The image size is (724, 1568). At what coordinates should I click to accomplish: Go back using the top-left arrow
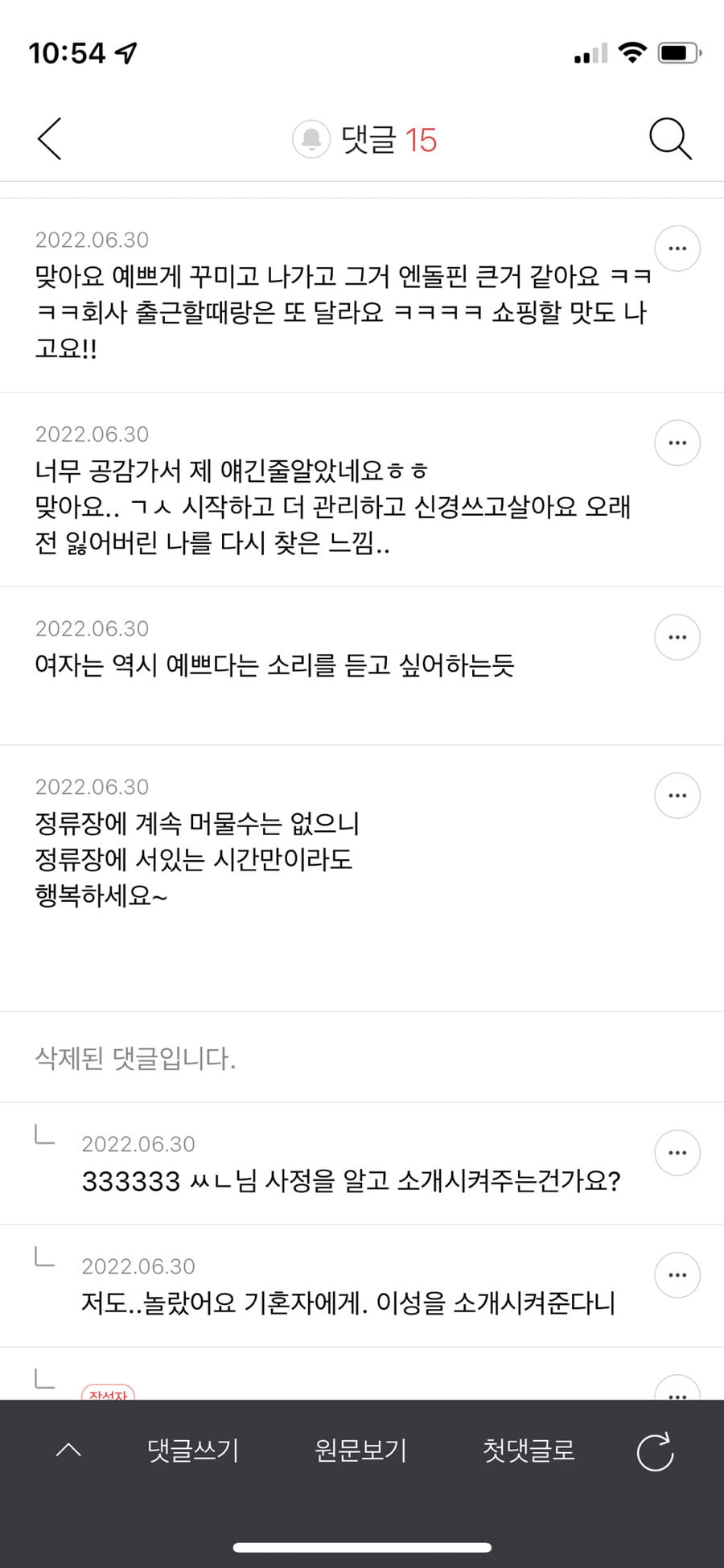tap(50, 139)
